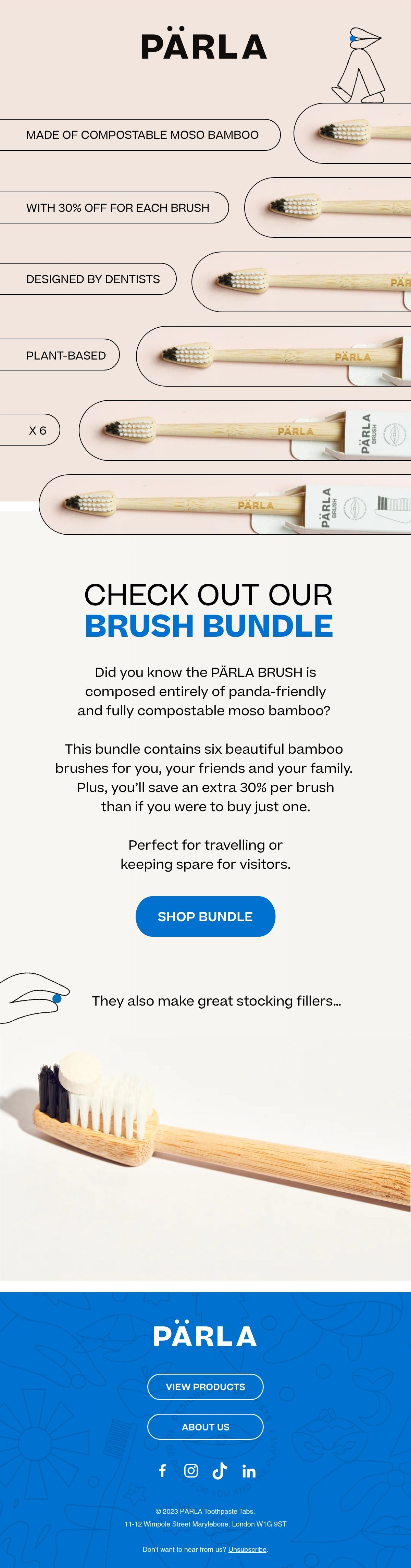Screen dimensions: 411x1568
Task: Open the ABOUT US page
Action: click(x=206, y=1427)
